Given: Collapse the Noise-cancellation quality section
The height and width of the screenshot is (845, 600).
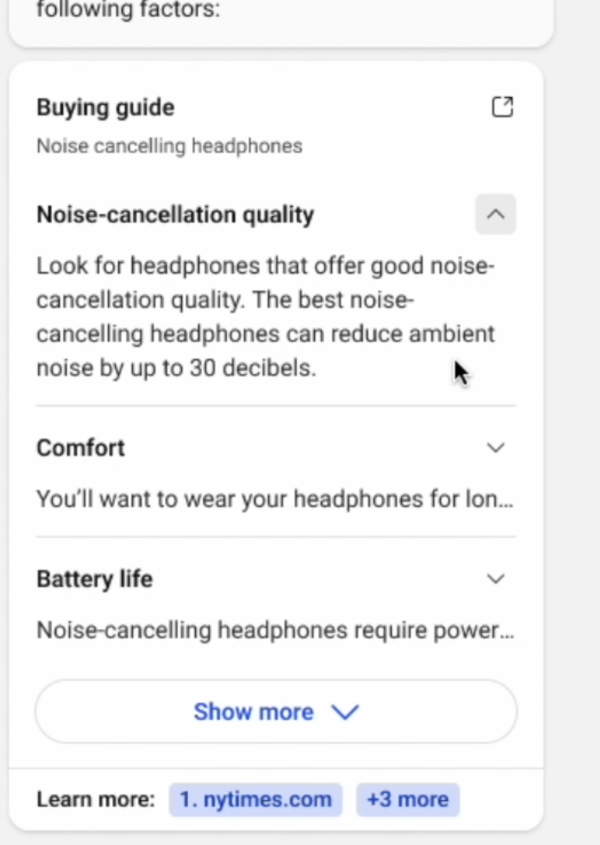Looking at the screenshot, I should click(x=495, y=214).
